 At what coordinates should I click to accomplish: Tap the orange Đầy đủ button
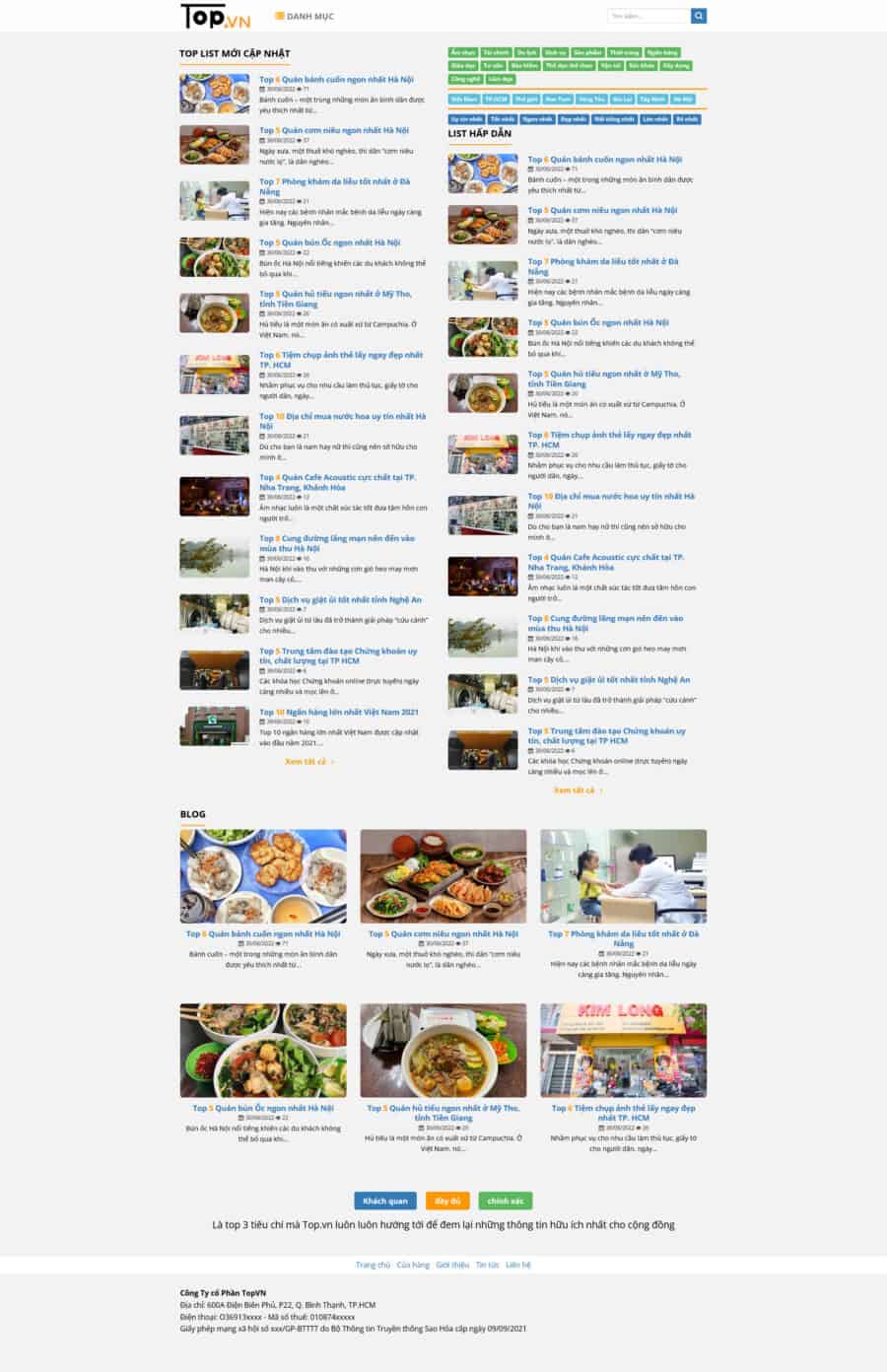447,1200
